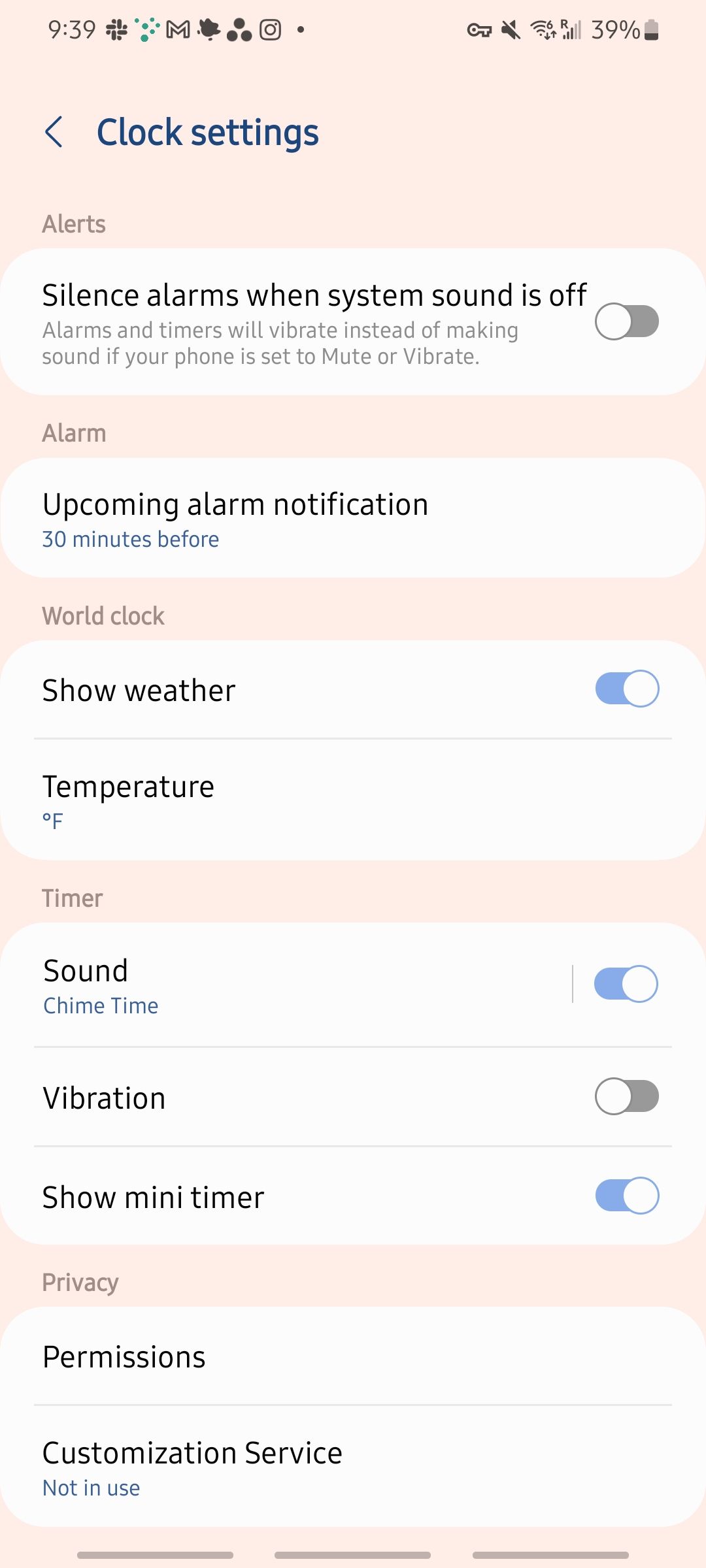Turn off Show mini timer

(x=626, y=1196)
